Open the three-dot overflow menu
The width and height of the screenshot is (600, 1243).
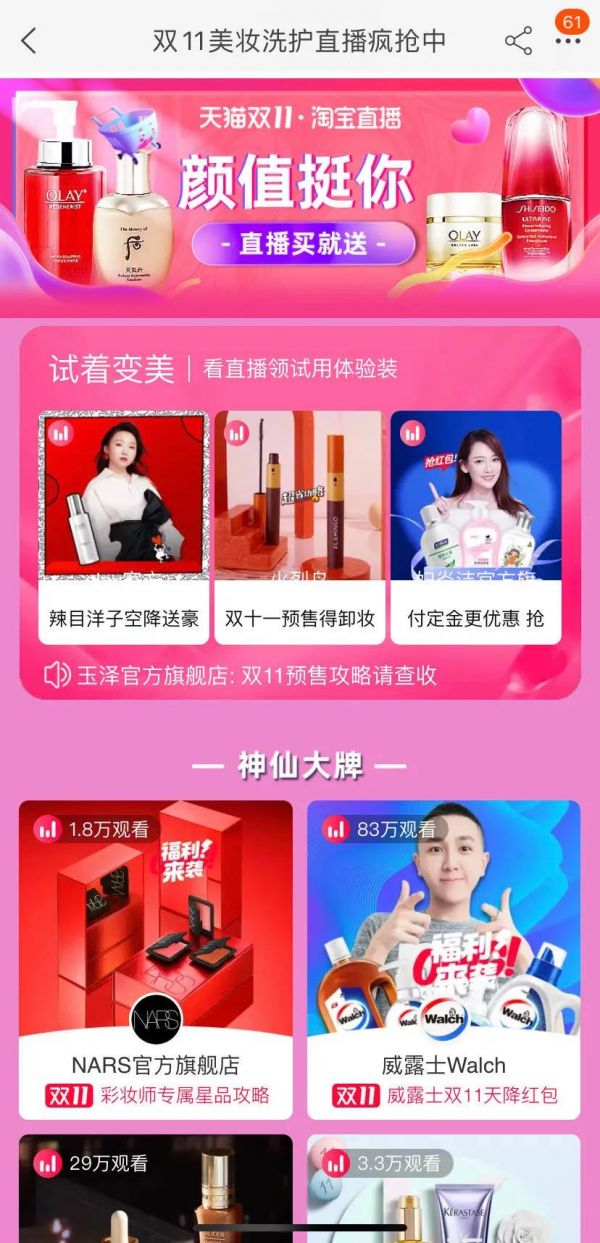click(x=567, y=41)
